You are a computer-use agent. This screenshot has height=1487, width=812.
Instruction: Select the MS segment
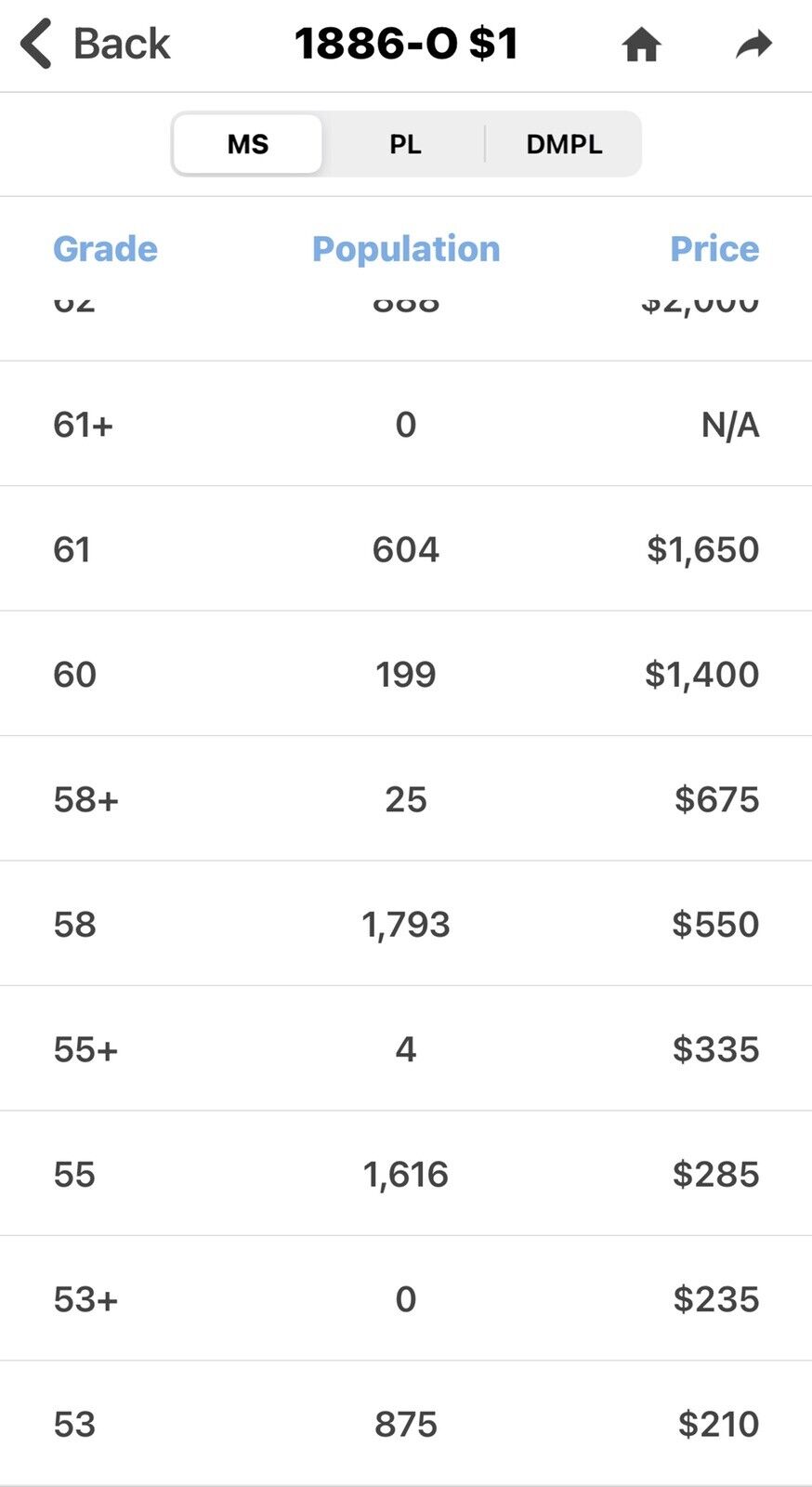[x=248, y=144]
